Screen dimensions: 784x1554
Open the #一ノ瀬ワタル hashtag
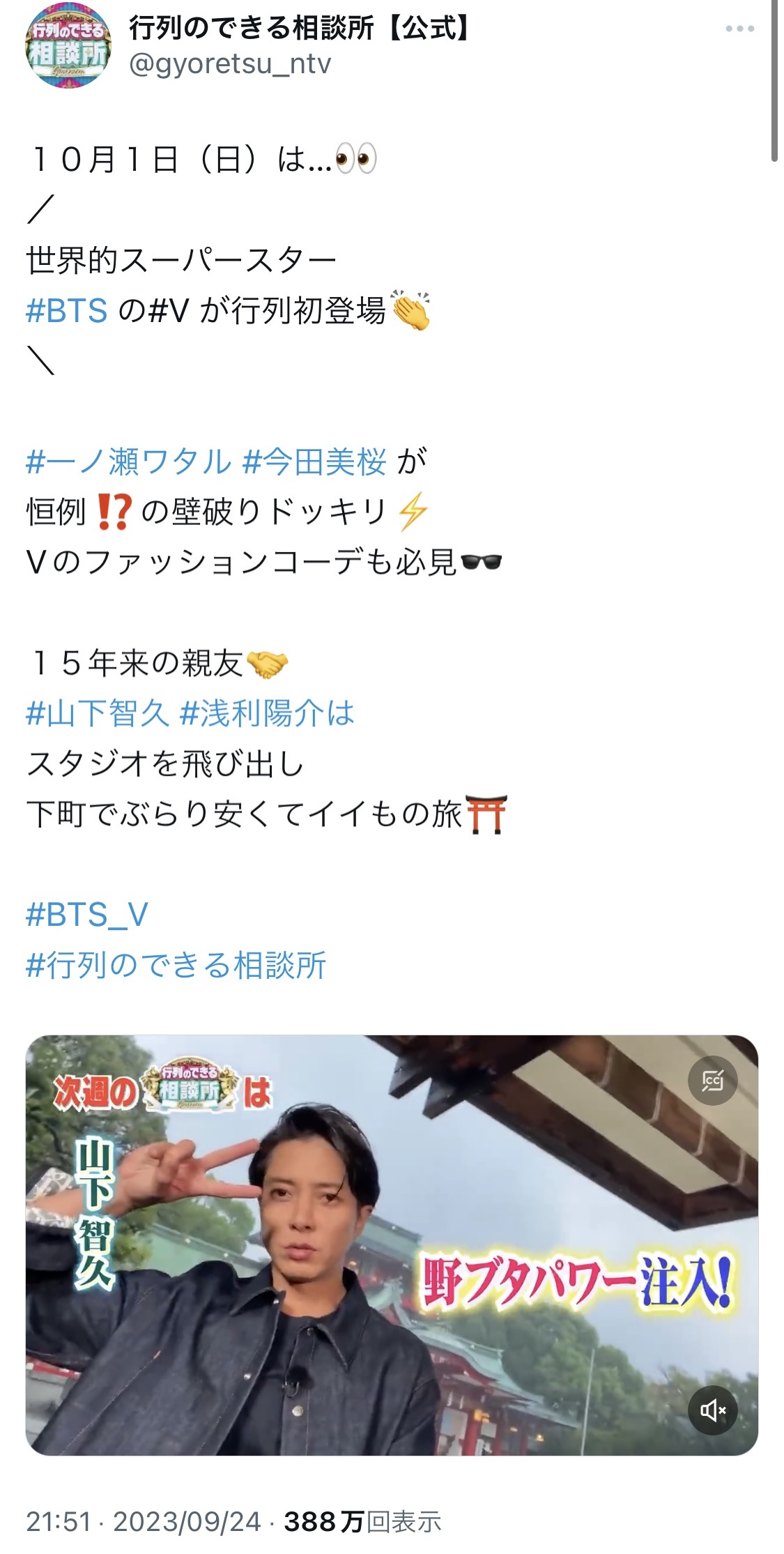(x=128, y=462)
